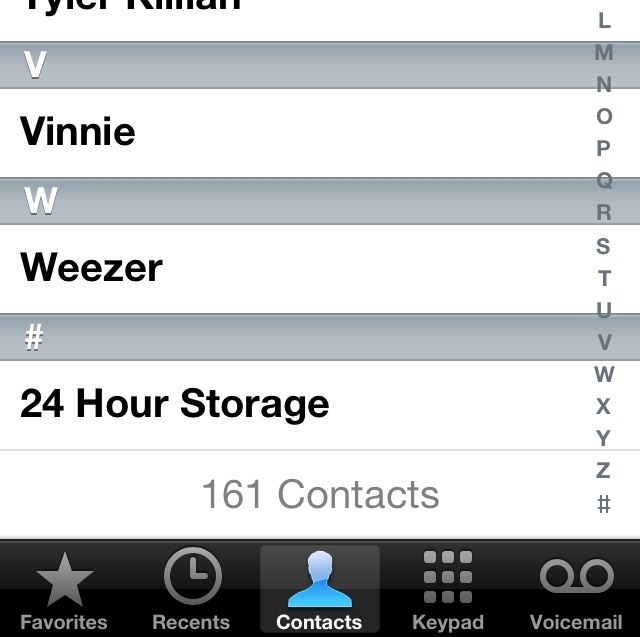Go to the Voicemail tab
This screenshot has width=640, height=637.
point(576,589)
